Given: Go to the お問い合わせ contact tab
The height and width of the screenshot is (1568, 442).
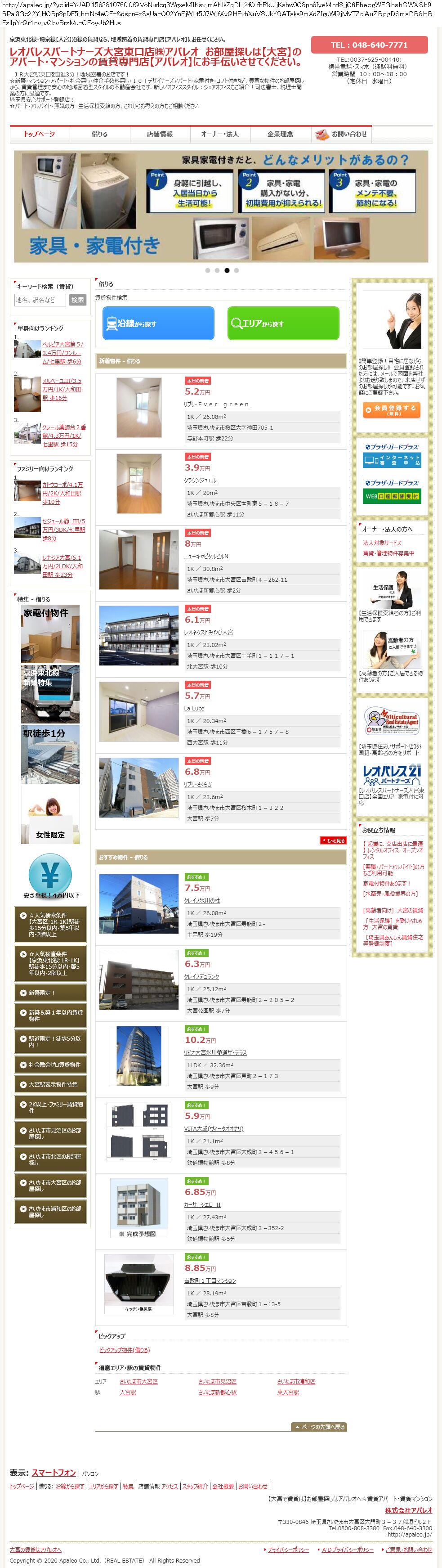Looking at the screenshot, I should pyautogui.click(x=342, y=134).
